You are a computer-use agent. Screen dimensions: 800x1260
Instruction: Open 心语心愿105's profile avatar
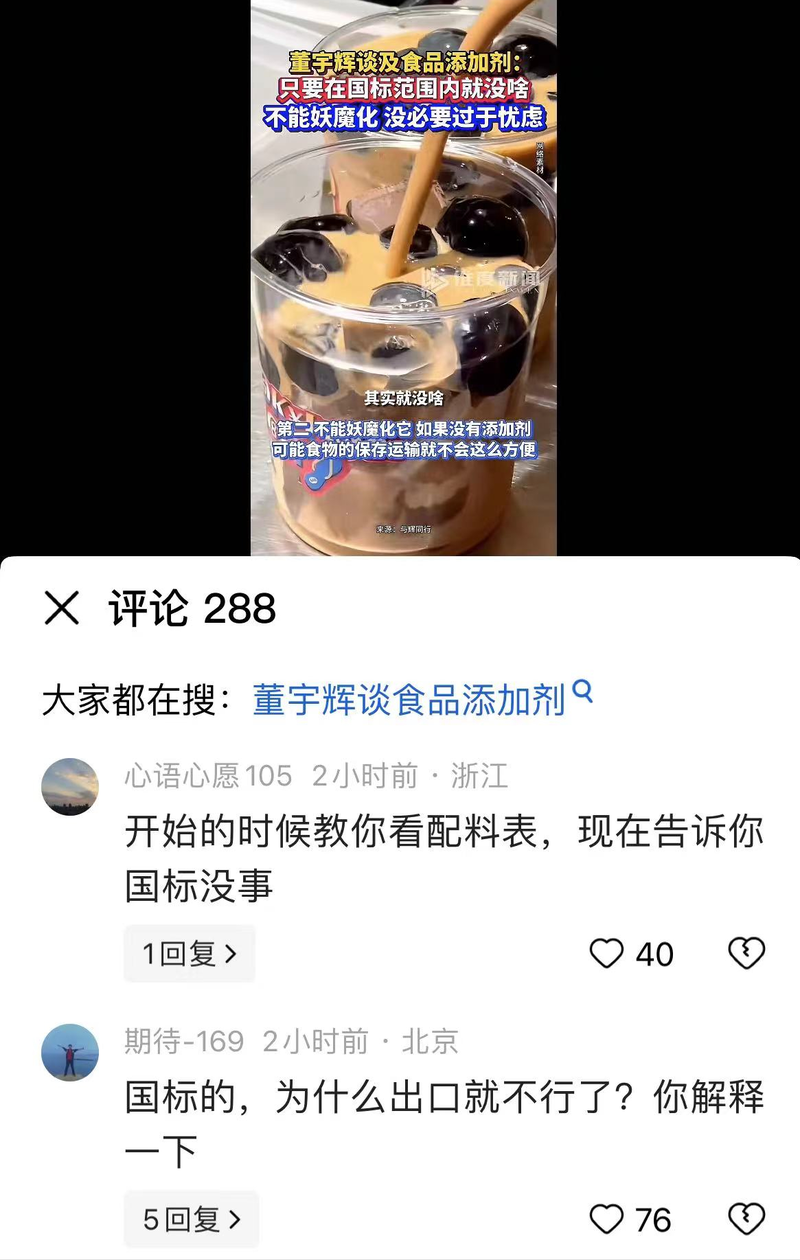[x=70, y=787]
